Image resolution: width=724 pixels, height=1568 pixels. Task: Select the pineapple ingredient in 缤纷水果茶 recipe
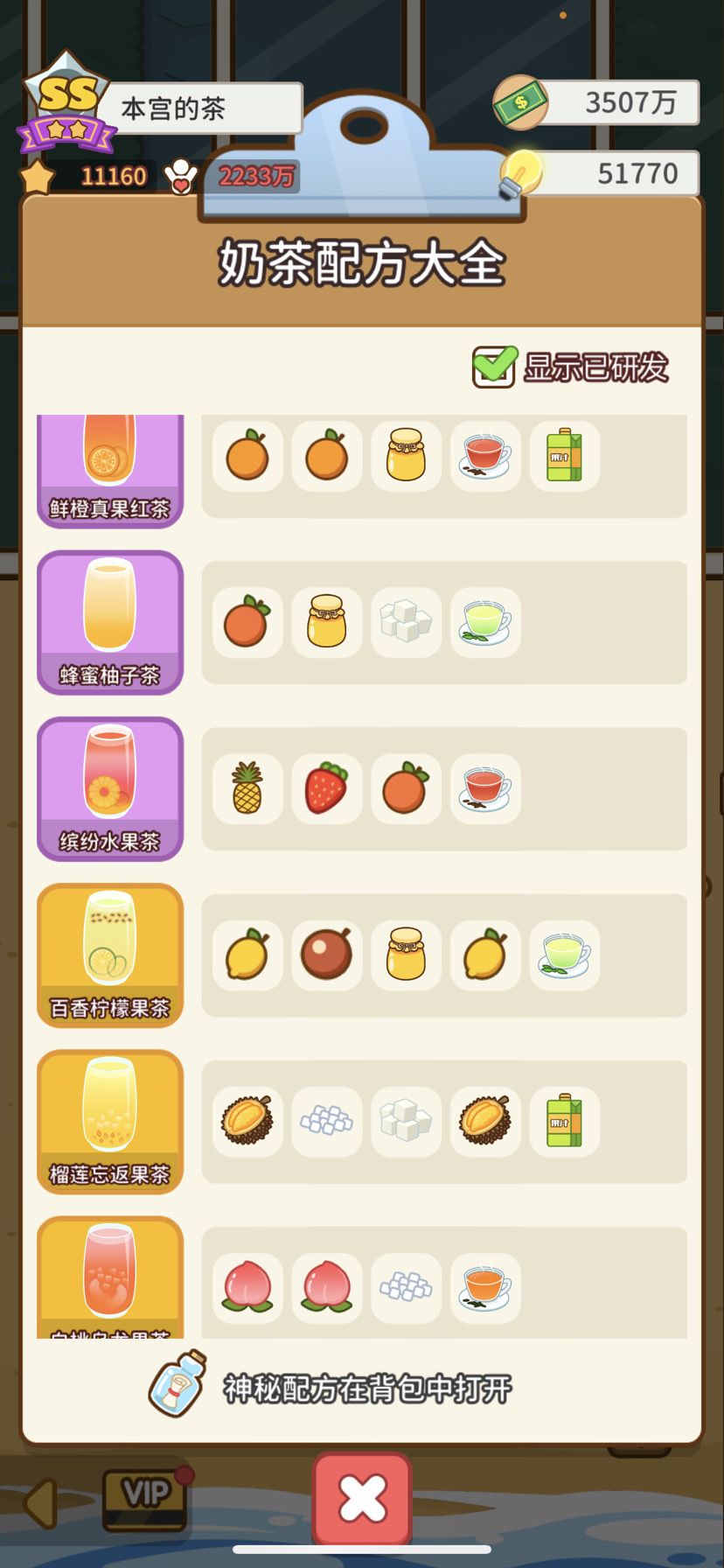point(247,788)
